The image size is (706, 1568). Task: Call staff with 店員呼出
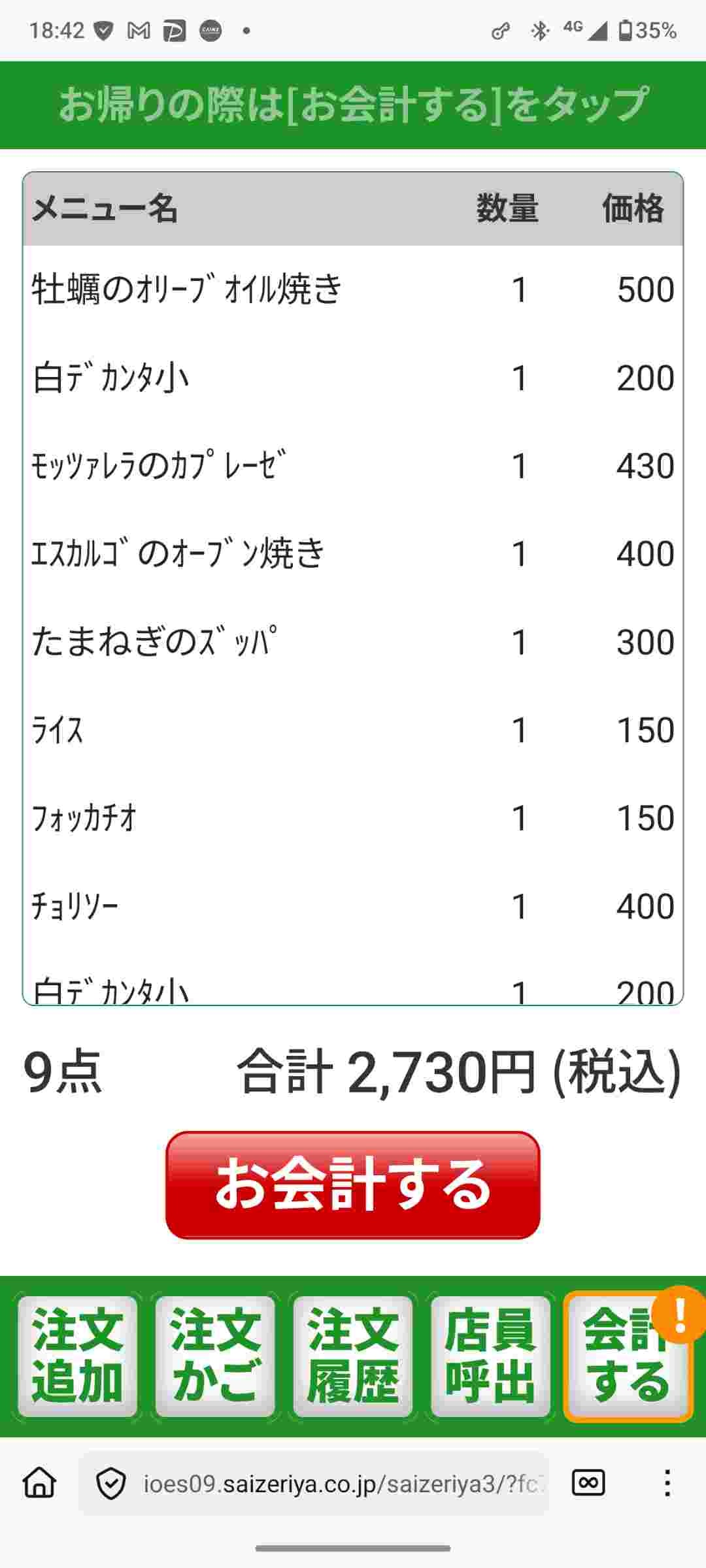(490, 1356)
